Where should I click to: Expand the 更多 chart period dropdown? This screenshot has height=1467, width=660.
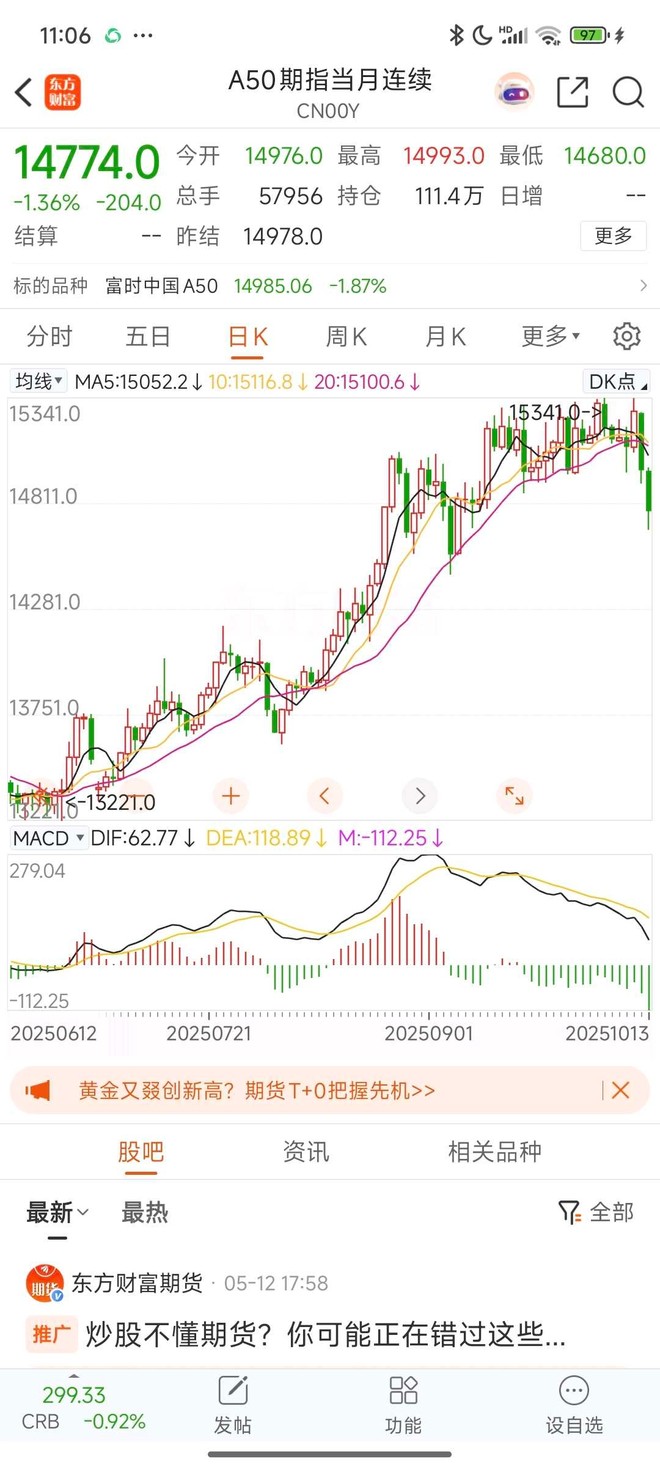coord(550,336)
